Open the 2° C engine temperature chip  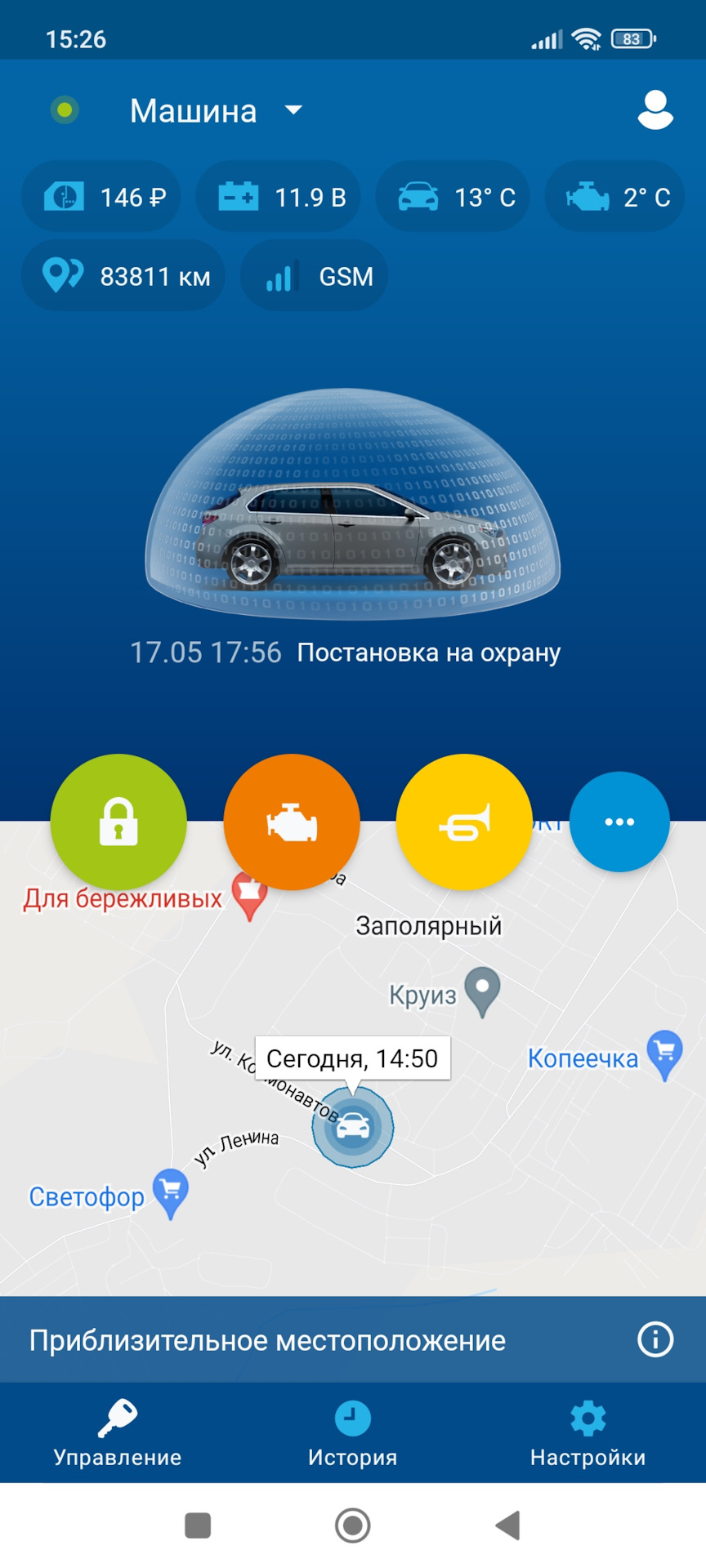pyautogui.click(x=615, y=197)
